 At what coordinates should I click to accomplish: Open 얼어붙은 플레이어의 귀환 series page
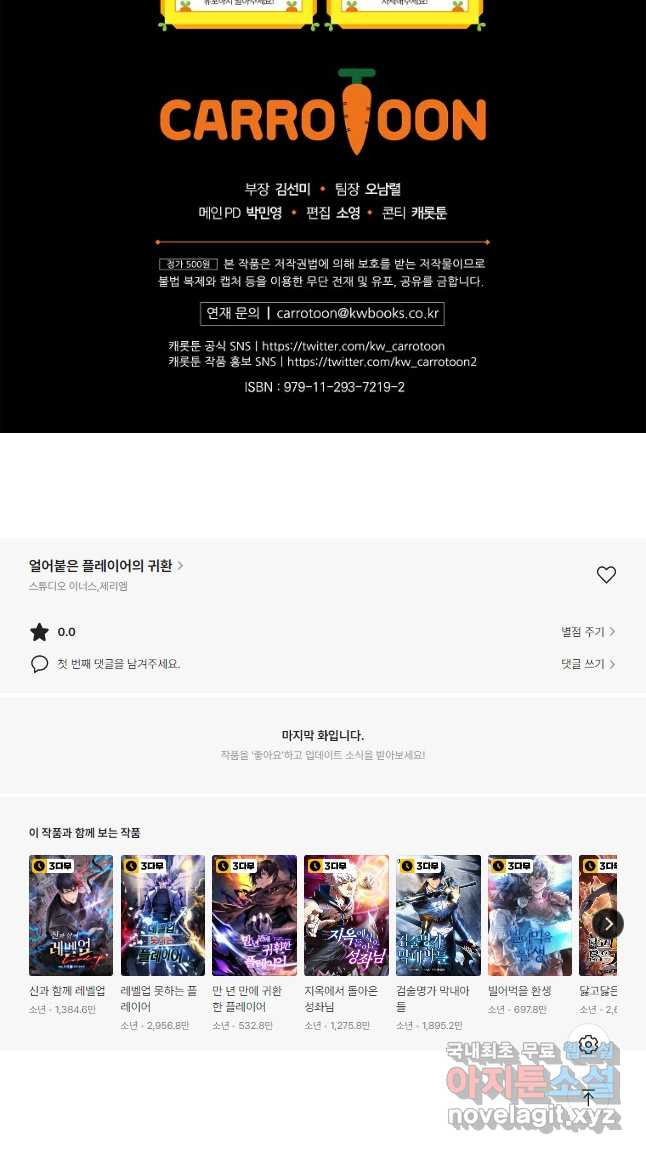pyautogui.click(x=105, y=566)
